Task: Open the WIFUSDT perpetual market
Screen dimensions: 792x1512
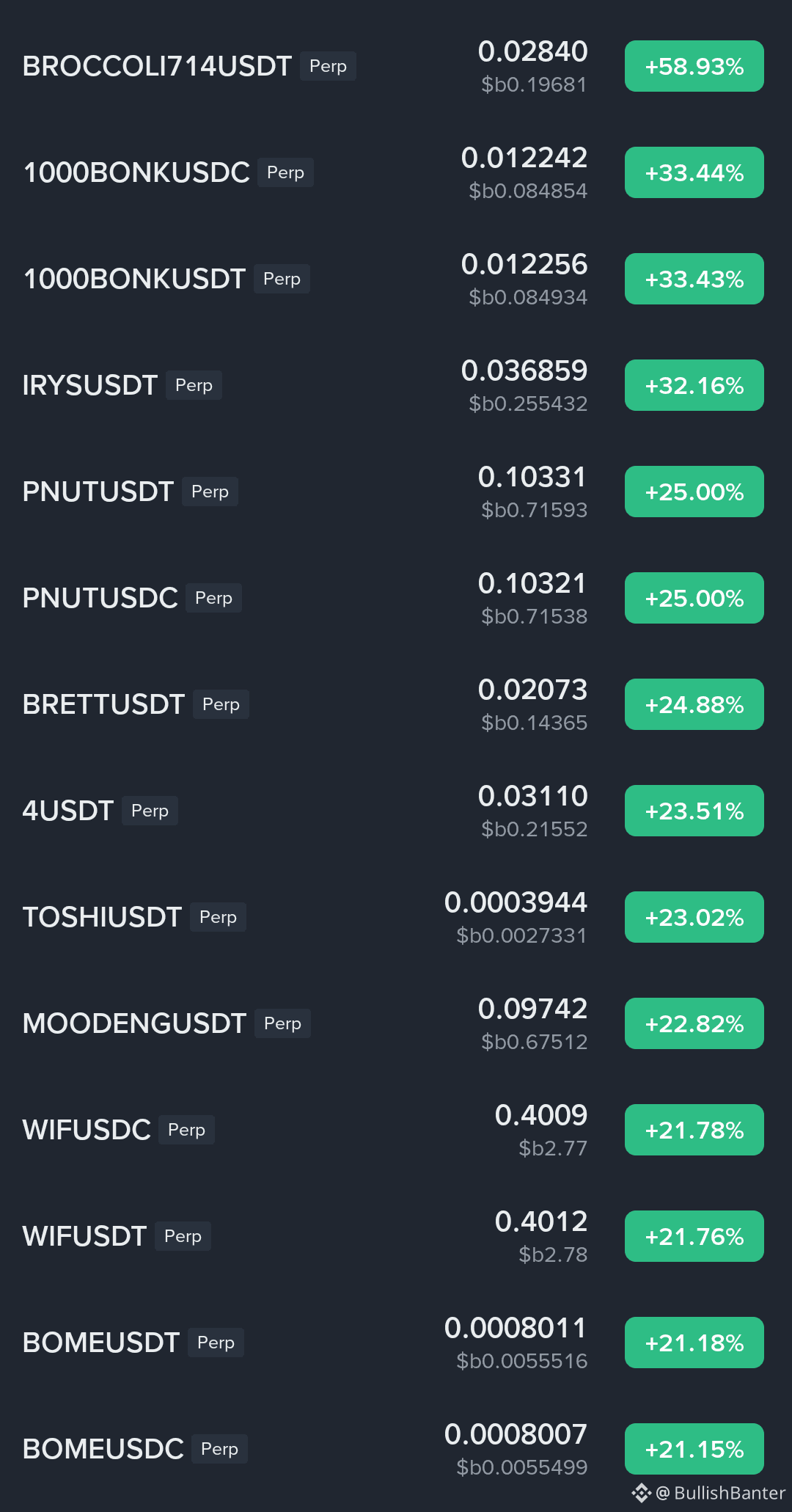Action: click(396, 1236)
